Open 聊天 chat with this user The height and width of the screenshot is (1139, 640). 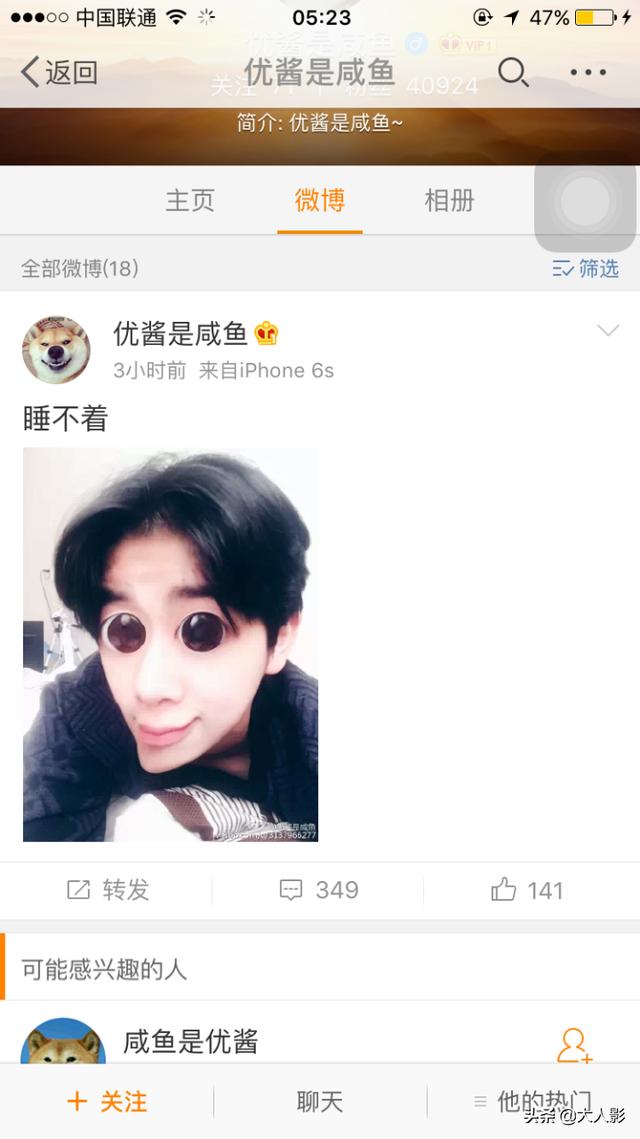coord(320,1102)
